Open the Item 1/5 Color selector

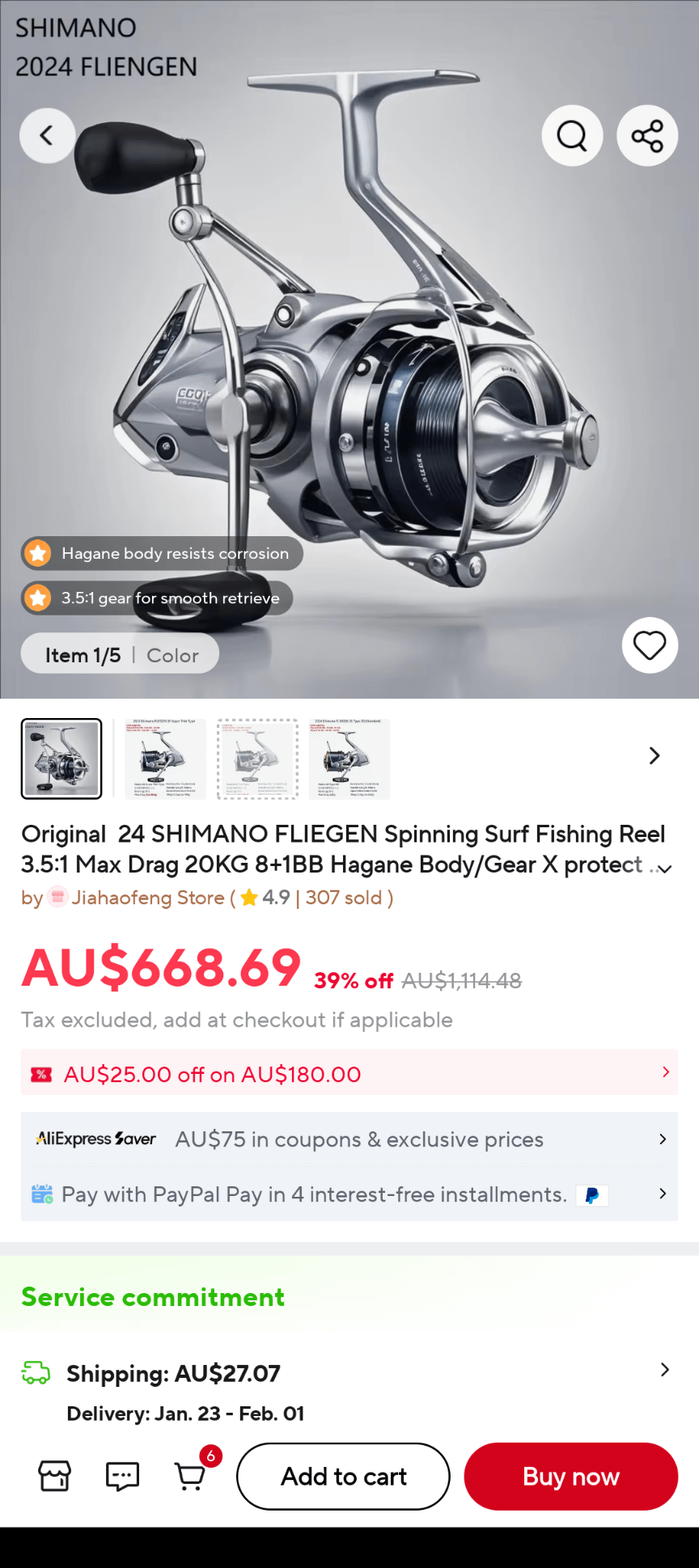(x=120, y=654)
